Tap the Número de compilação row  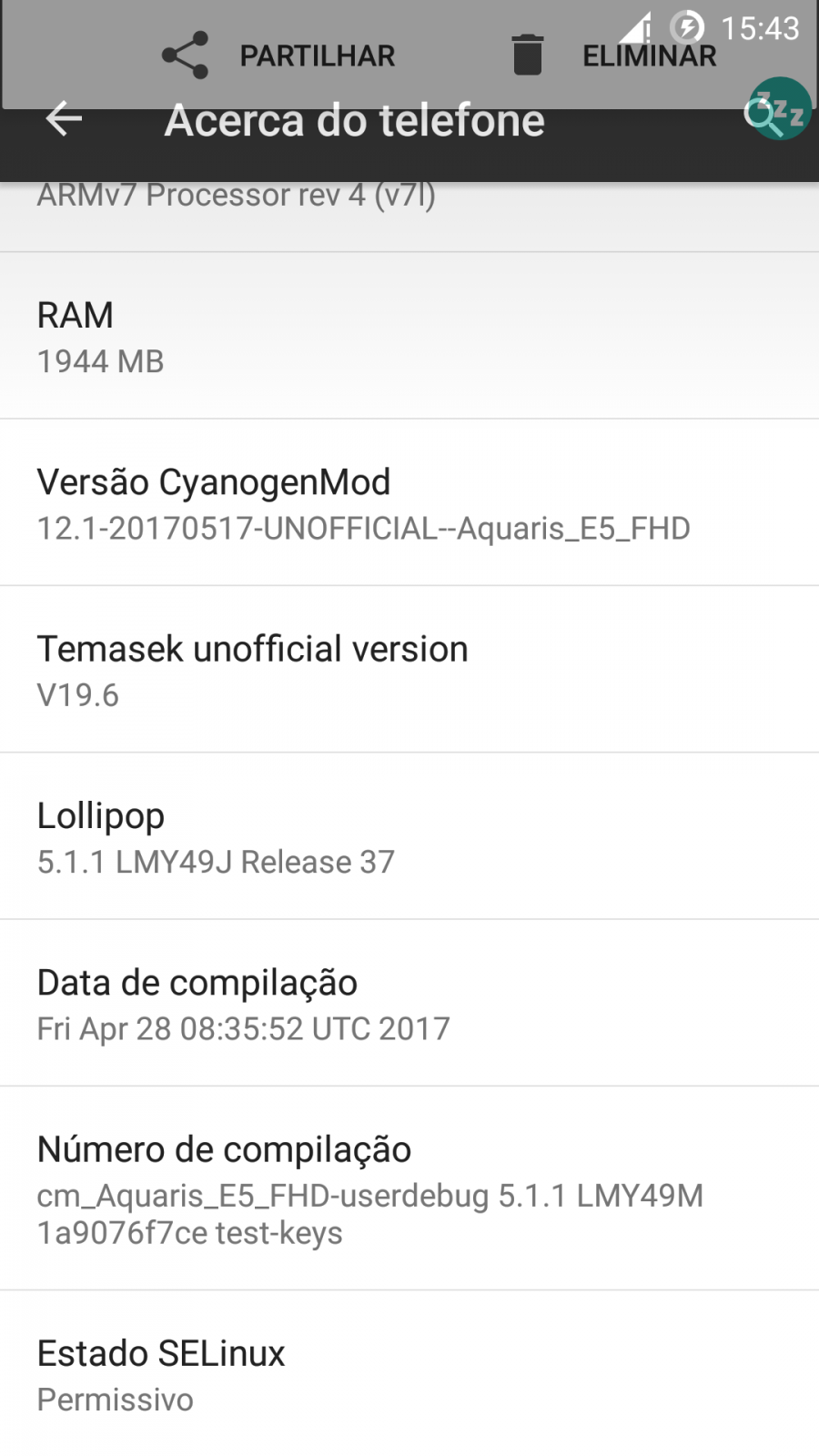pyautogui.click(x=409, y=1188)
